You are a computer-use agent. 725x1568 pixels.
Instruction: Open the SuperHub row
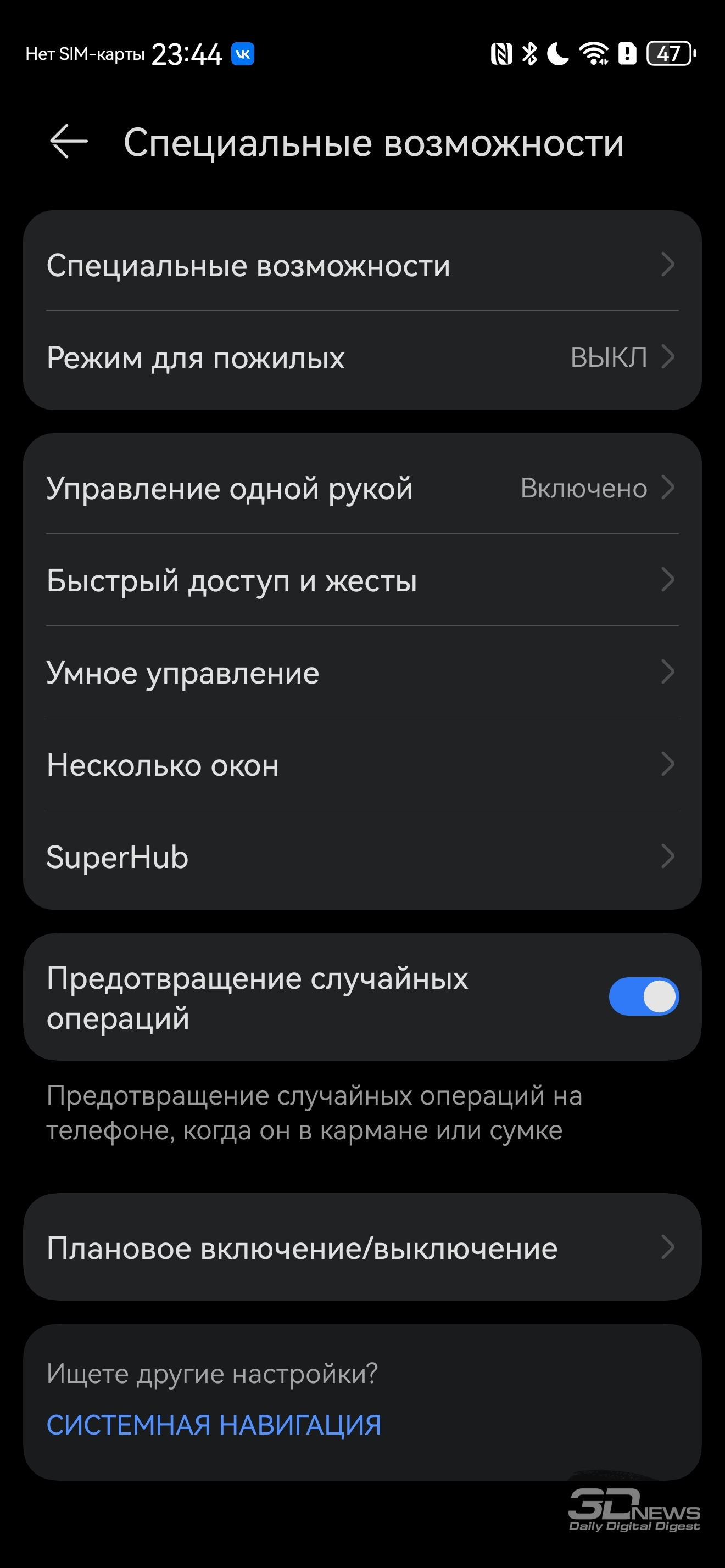[x=362, y=857]
